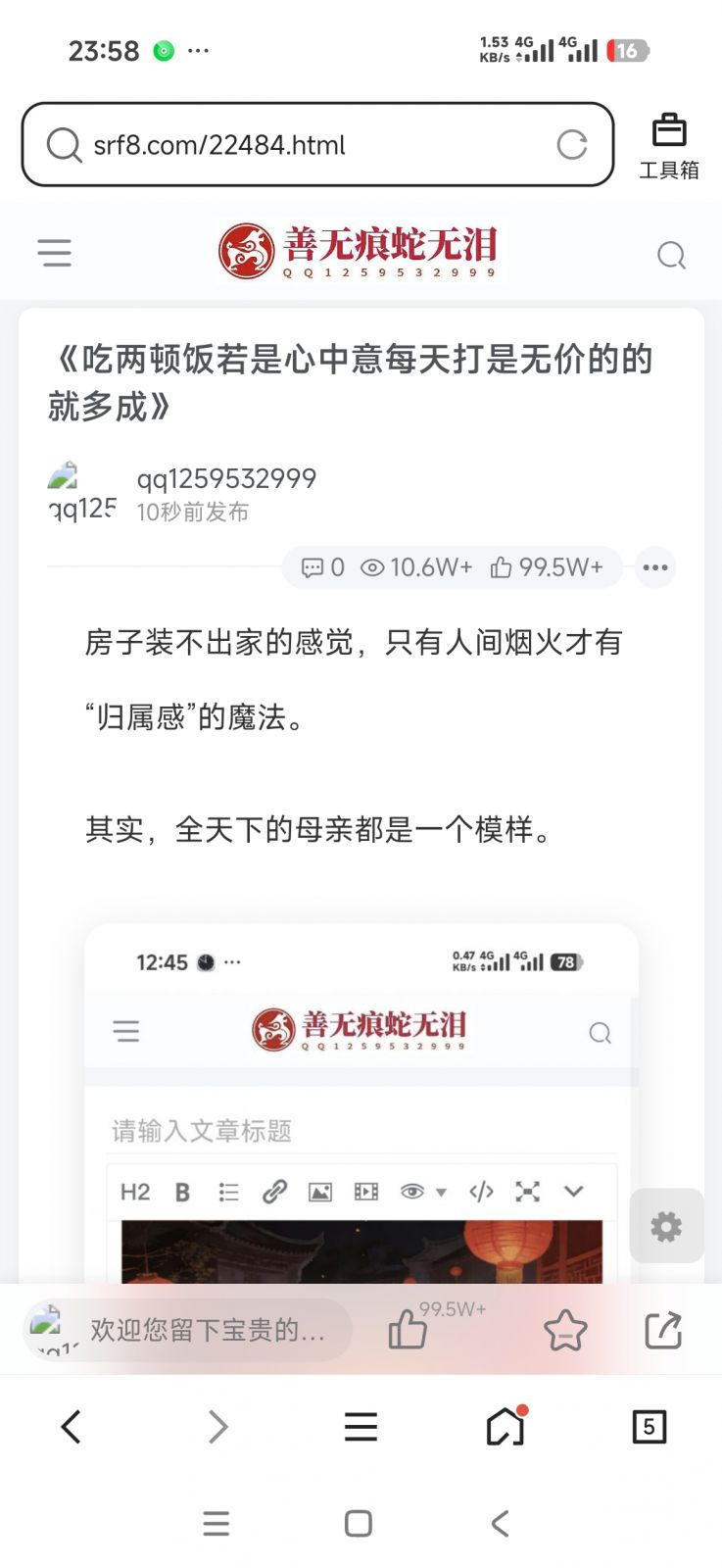Expand more editor tools with the chevron
The image size is (722, 1568).
point(573,1192)
